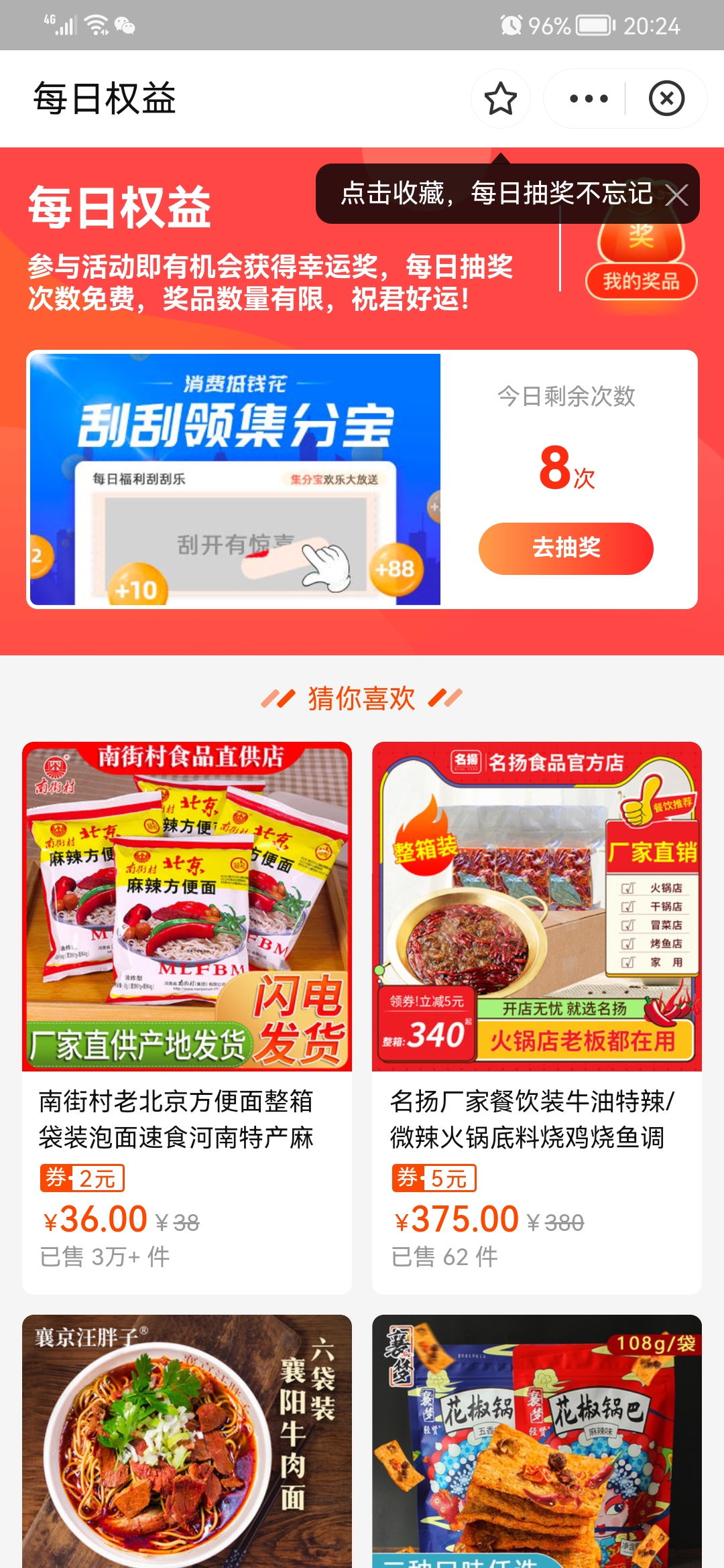Open the 刮刮领集分宝 scratch card banner
Image resolution: width=724 pixels, height=1568 pixels.
235,479
